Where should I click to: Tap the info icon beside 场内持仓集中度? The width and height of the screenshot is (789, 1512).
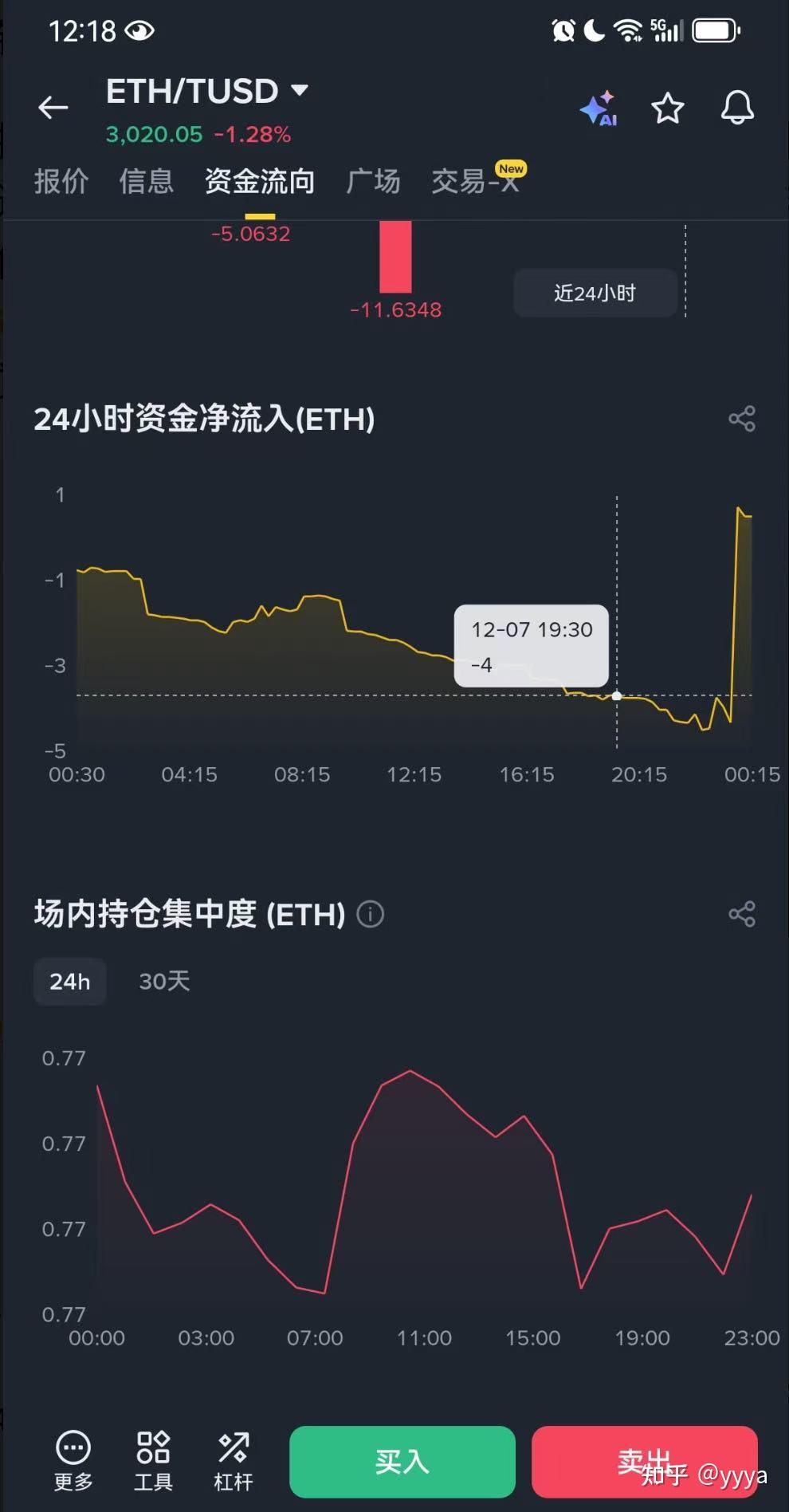pos(370,915)
